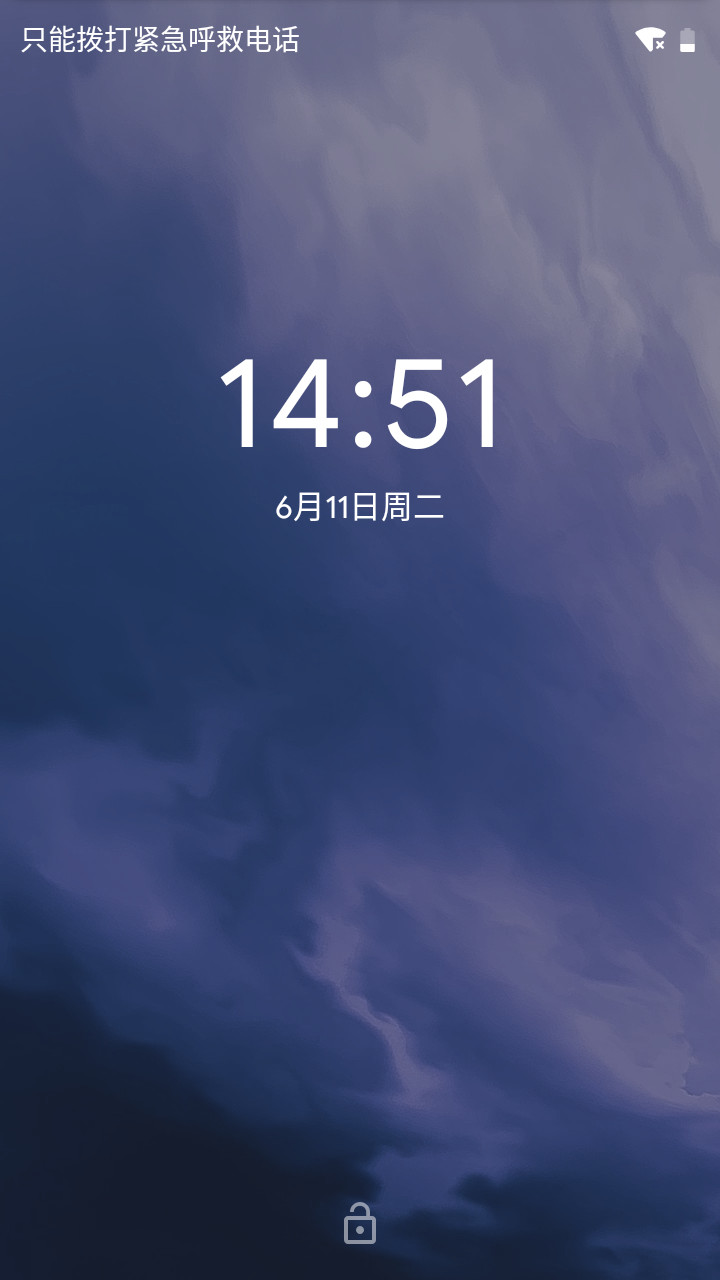720x1280 pixels.
Task: Tap the unlock padlock icon
Action: [x=360, y=1225]
